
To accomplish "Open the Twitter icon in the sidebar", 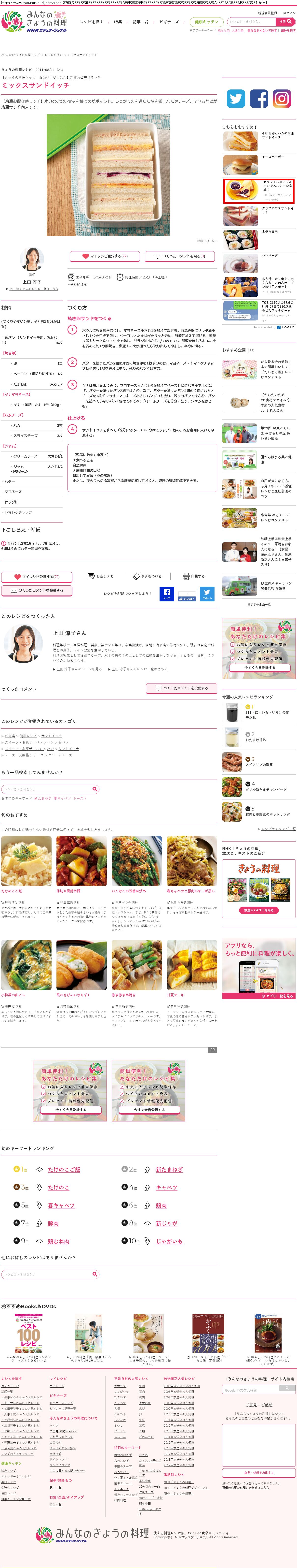I will coord(236,99).
